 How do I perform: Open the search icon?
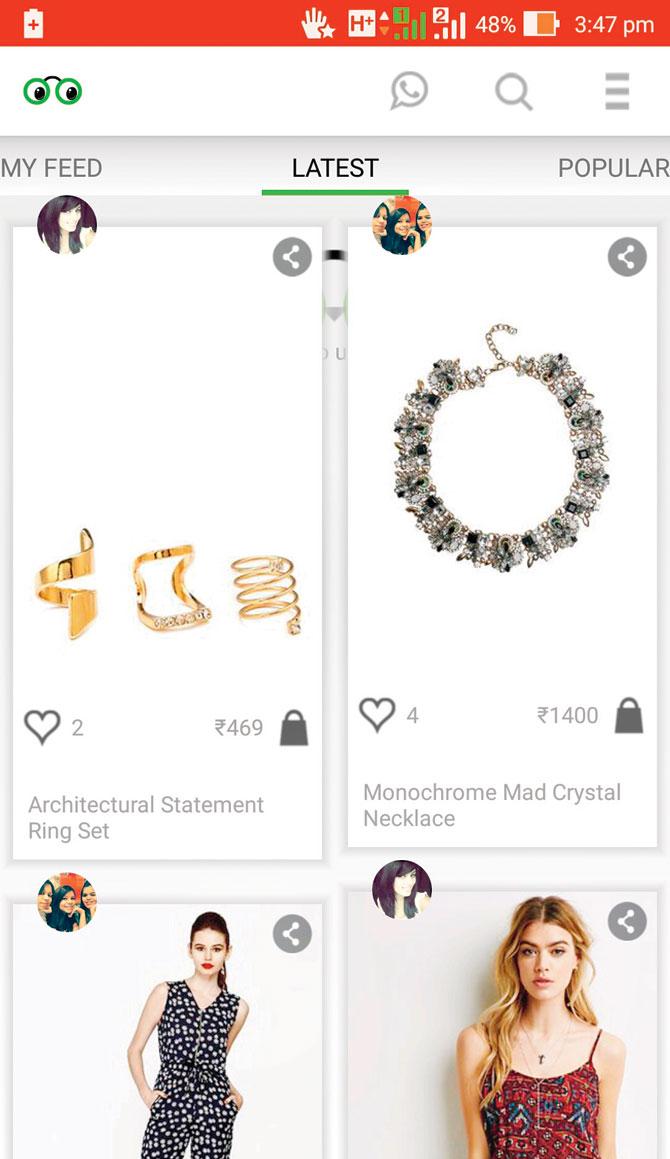pos(514,92)
